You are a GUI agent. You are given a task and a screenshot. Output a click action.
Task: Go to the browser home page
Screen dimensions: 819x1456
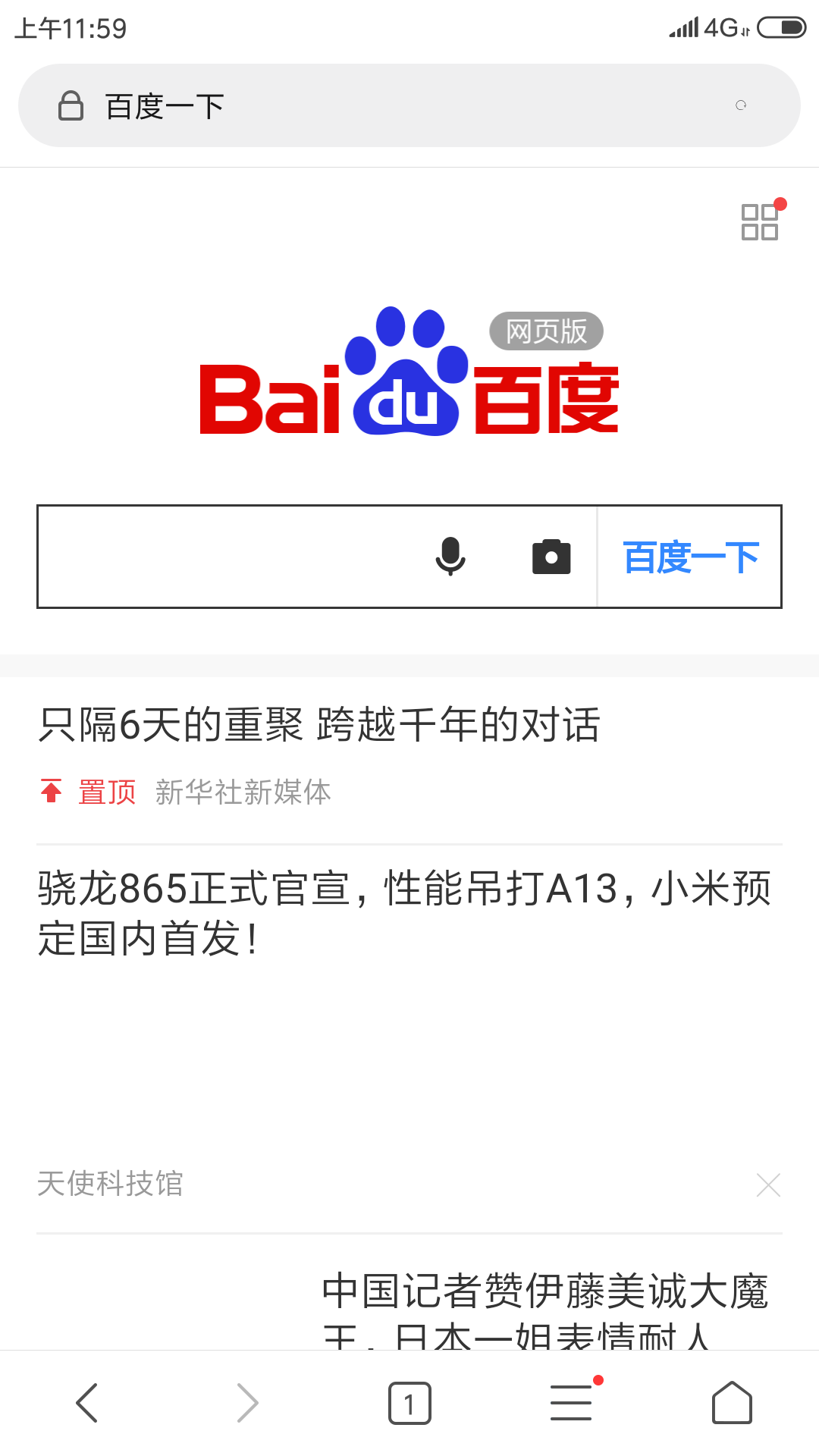(732, 1403)
